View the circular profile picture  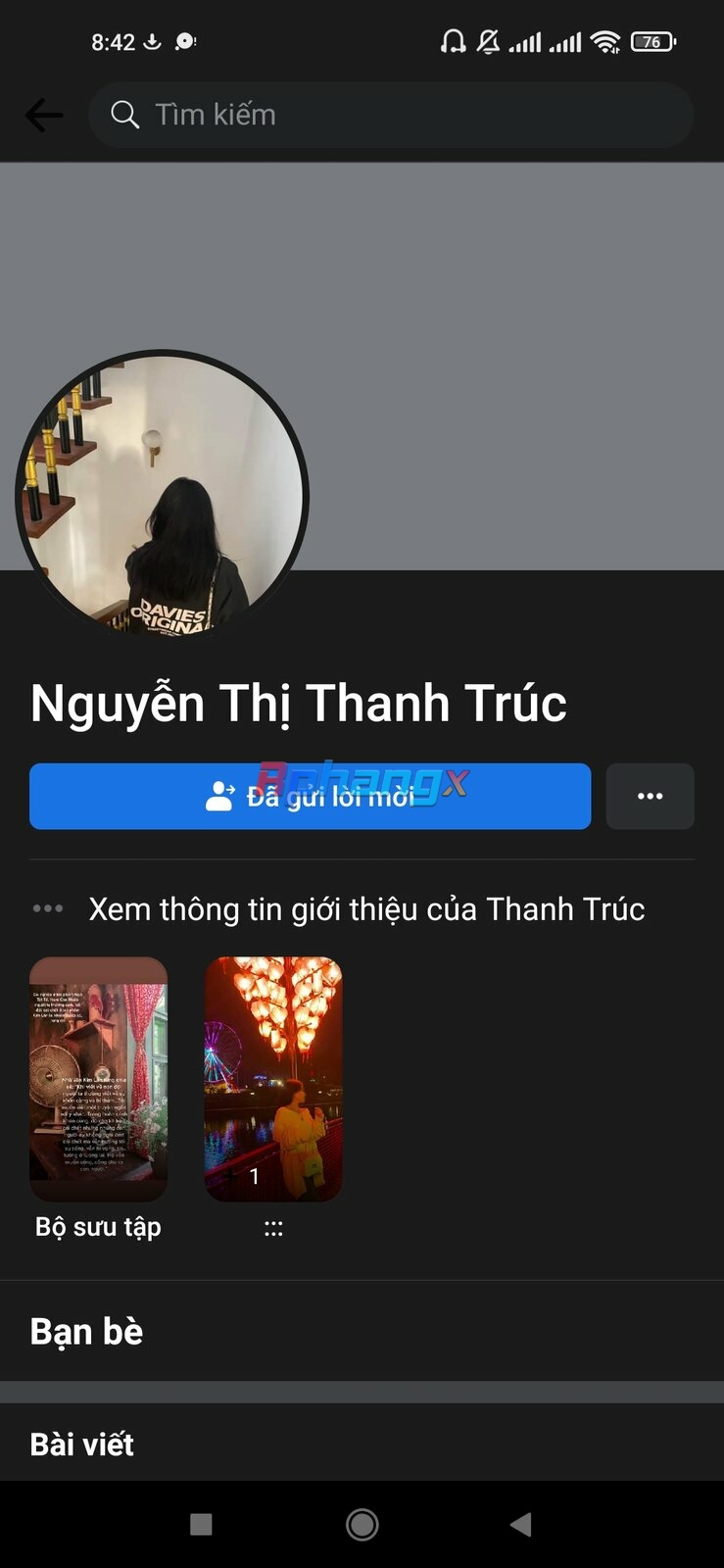click(x=163, y=496)
